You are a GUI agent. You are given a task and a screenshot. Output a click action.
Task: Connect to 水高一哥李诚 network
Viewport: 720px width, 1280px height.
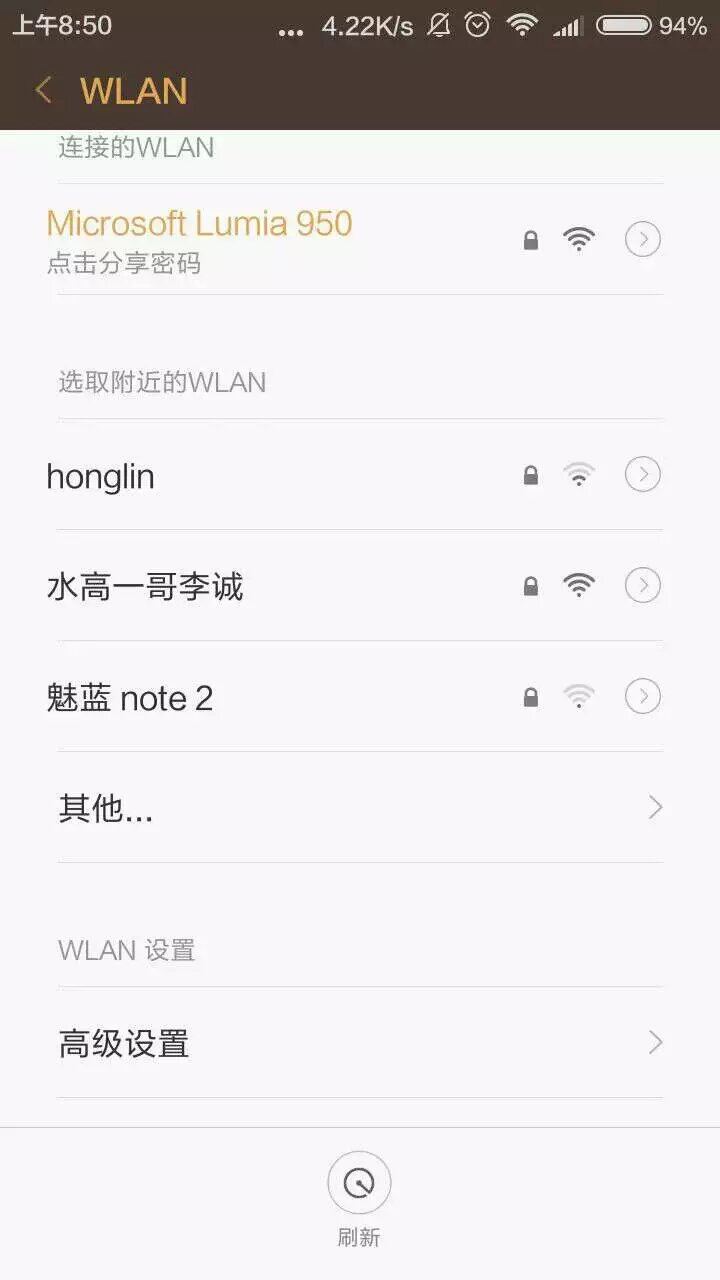145,586
